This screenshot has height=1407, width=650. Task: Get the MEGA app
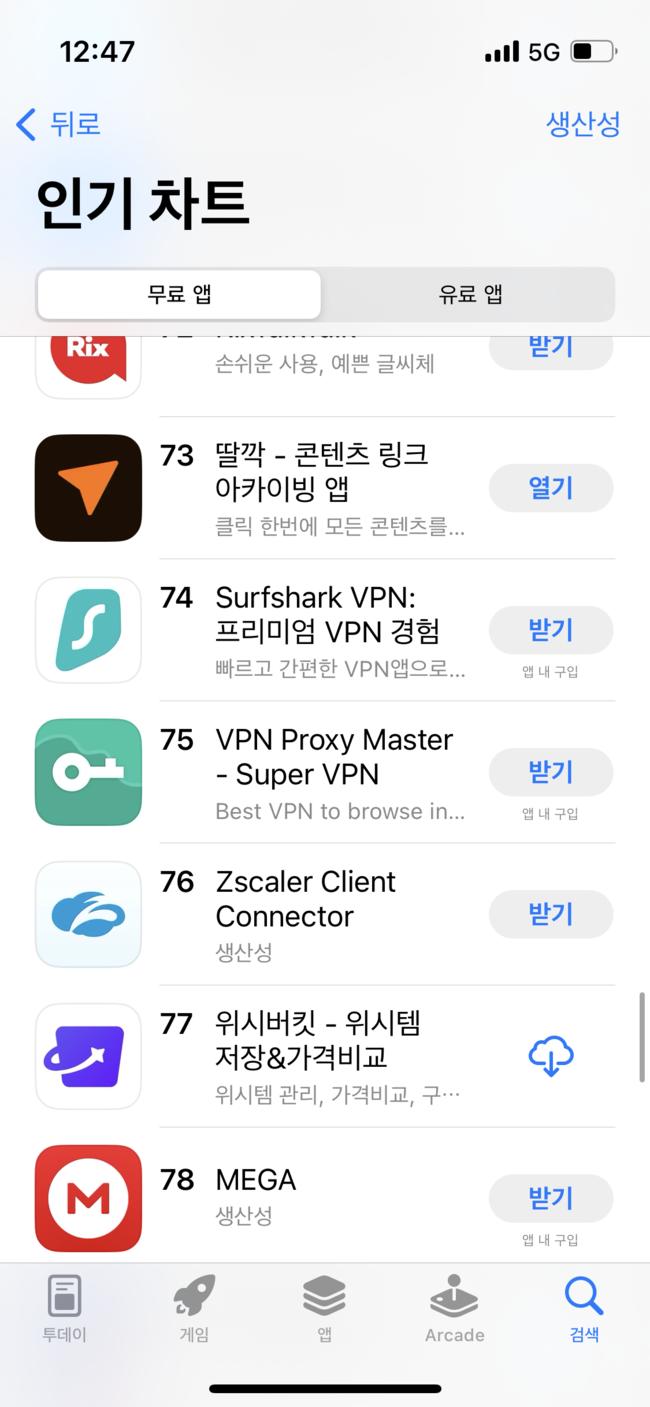click(x=550, y=1198)
